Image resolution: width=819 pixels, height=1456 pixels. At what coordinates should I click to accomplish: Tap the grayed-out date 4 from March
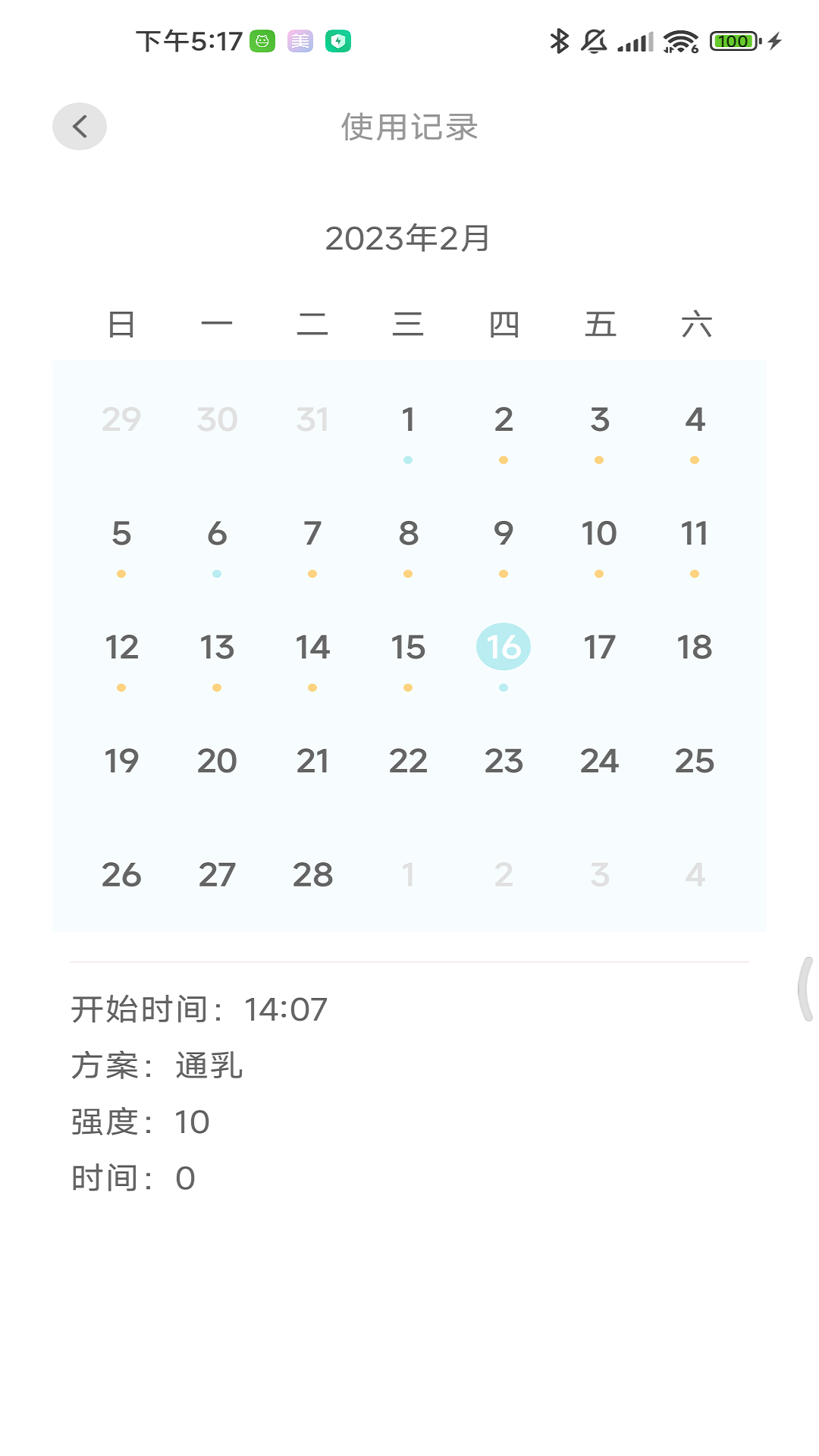tap(695, 874)
